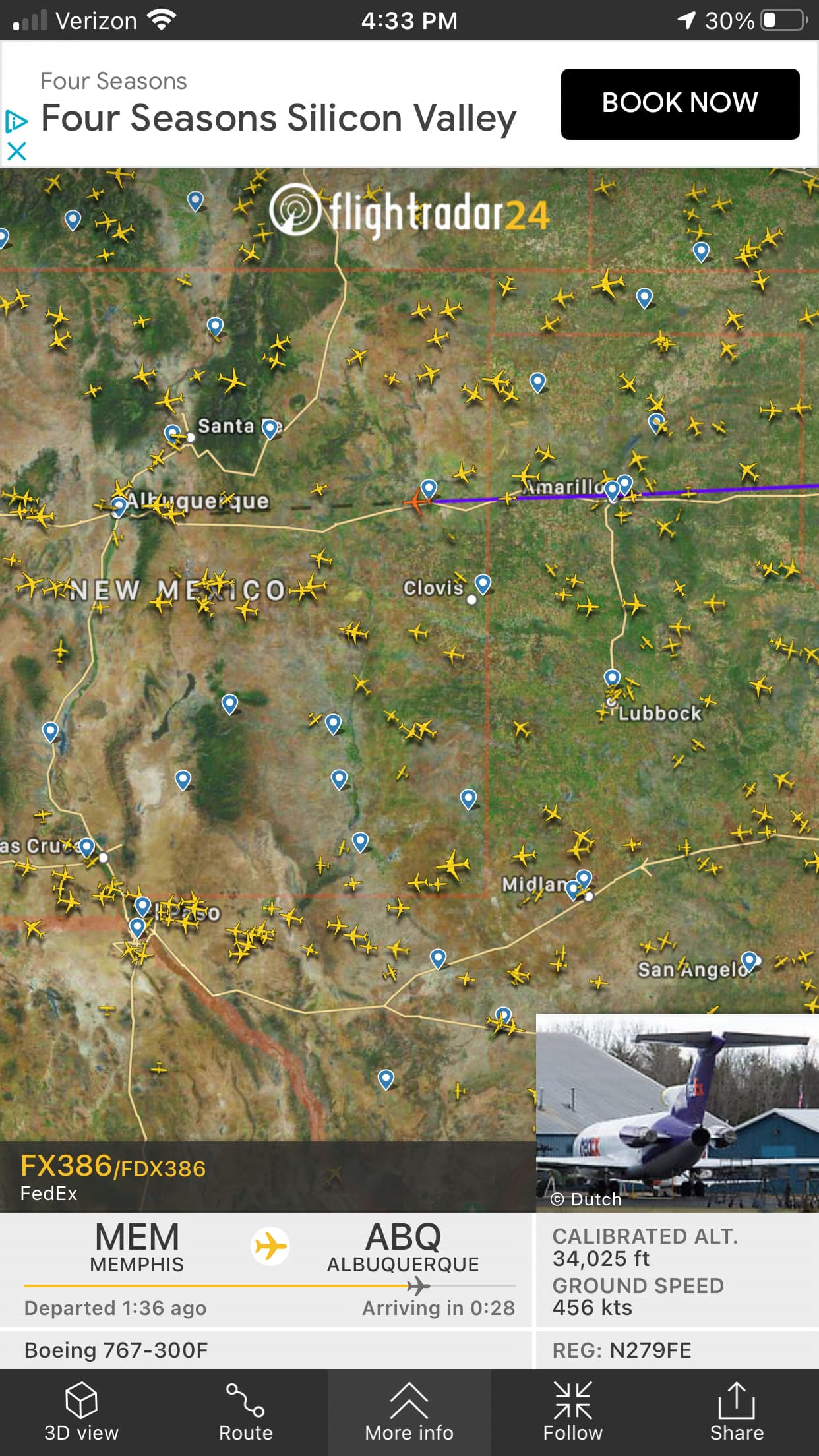
Task: Close the Four Seasons ad banner
Action: click(16, 152)
